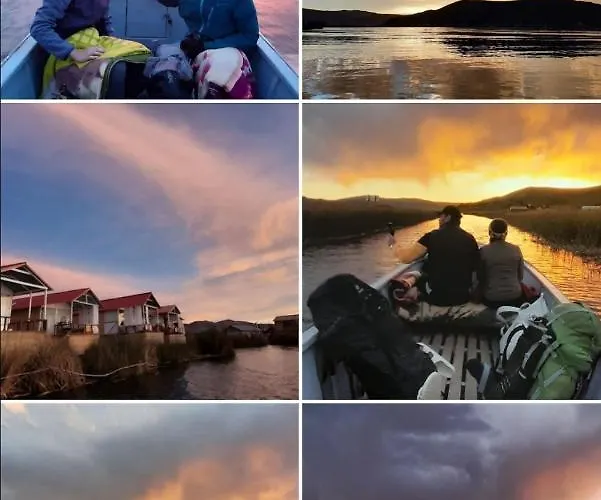View the golden lake reflection photo with hills
This screenshot has height=500, width=601.
tap(452, 50)
